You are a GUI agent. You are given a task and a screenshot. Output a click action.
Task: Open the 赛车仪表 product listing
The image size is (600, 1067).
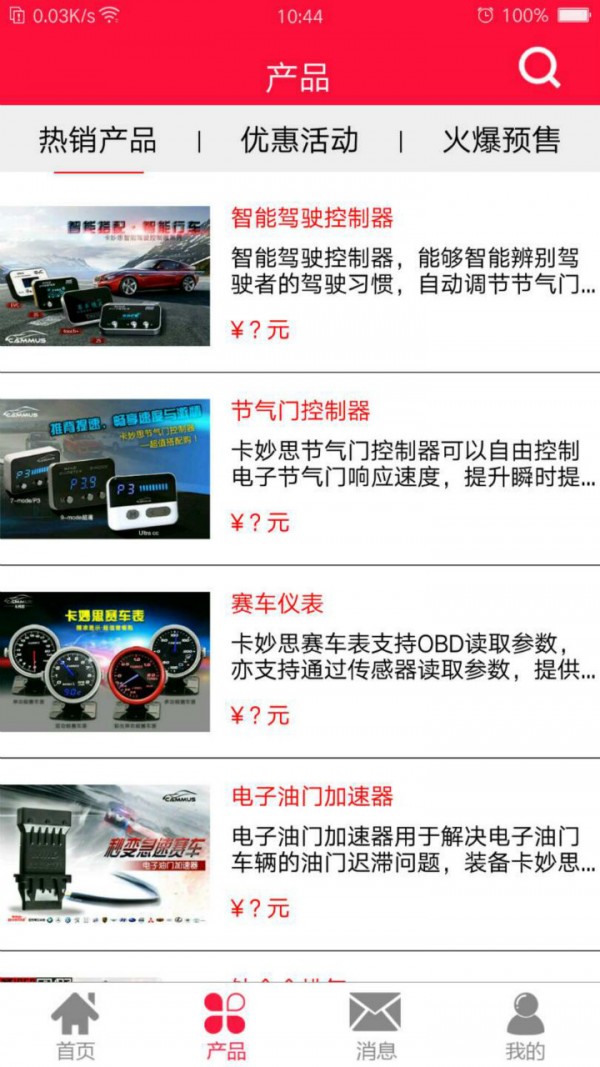pos(277,604)
